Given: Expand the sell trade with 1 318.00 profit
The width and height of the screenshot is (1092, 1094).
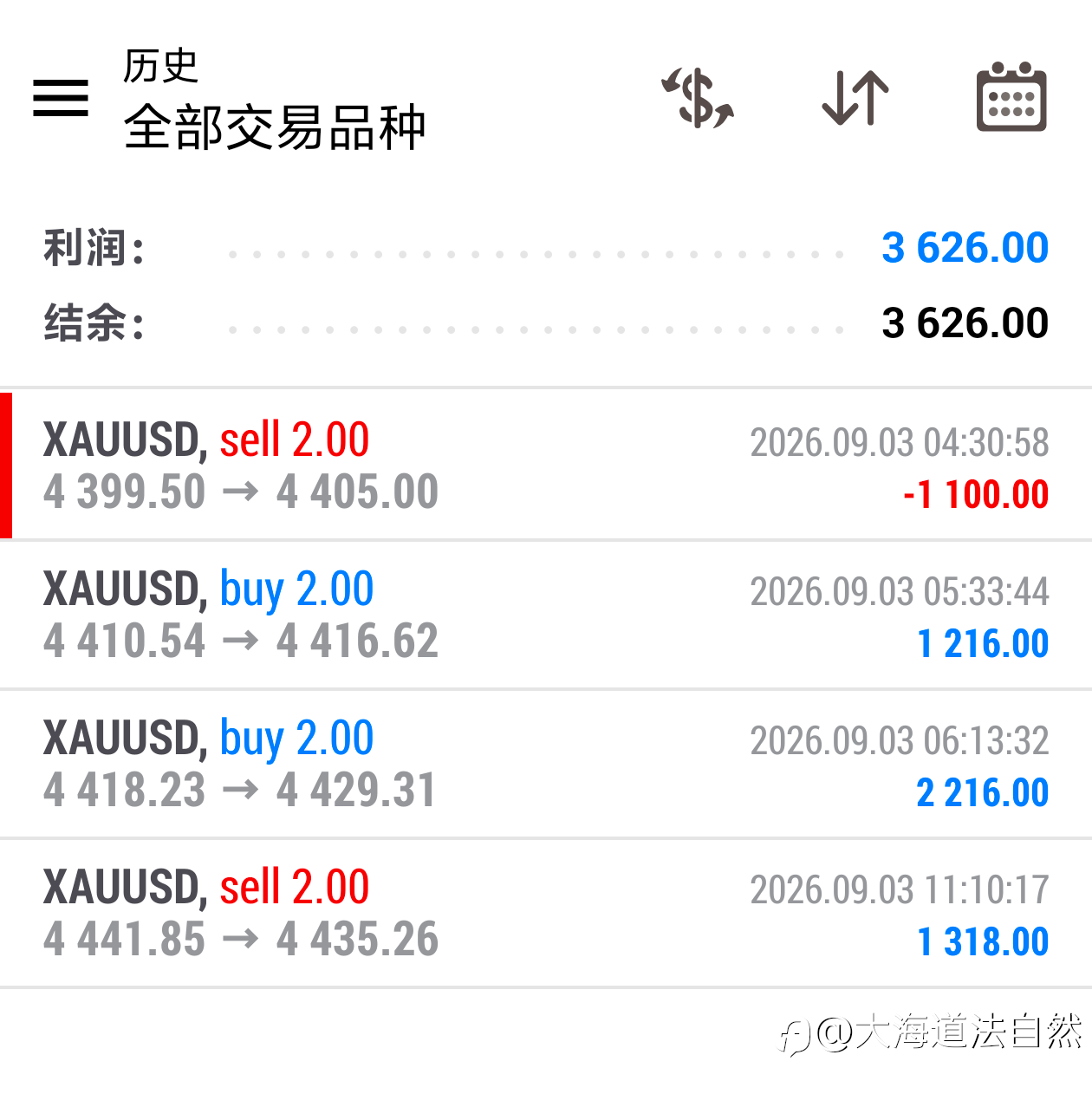Looking at the screenshot, I should click(546, 914).
